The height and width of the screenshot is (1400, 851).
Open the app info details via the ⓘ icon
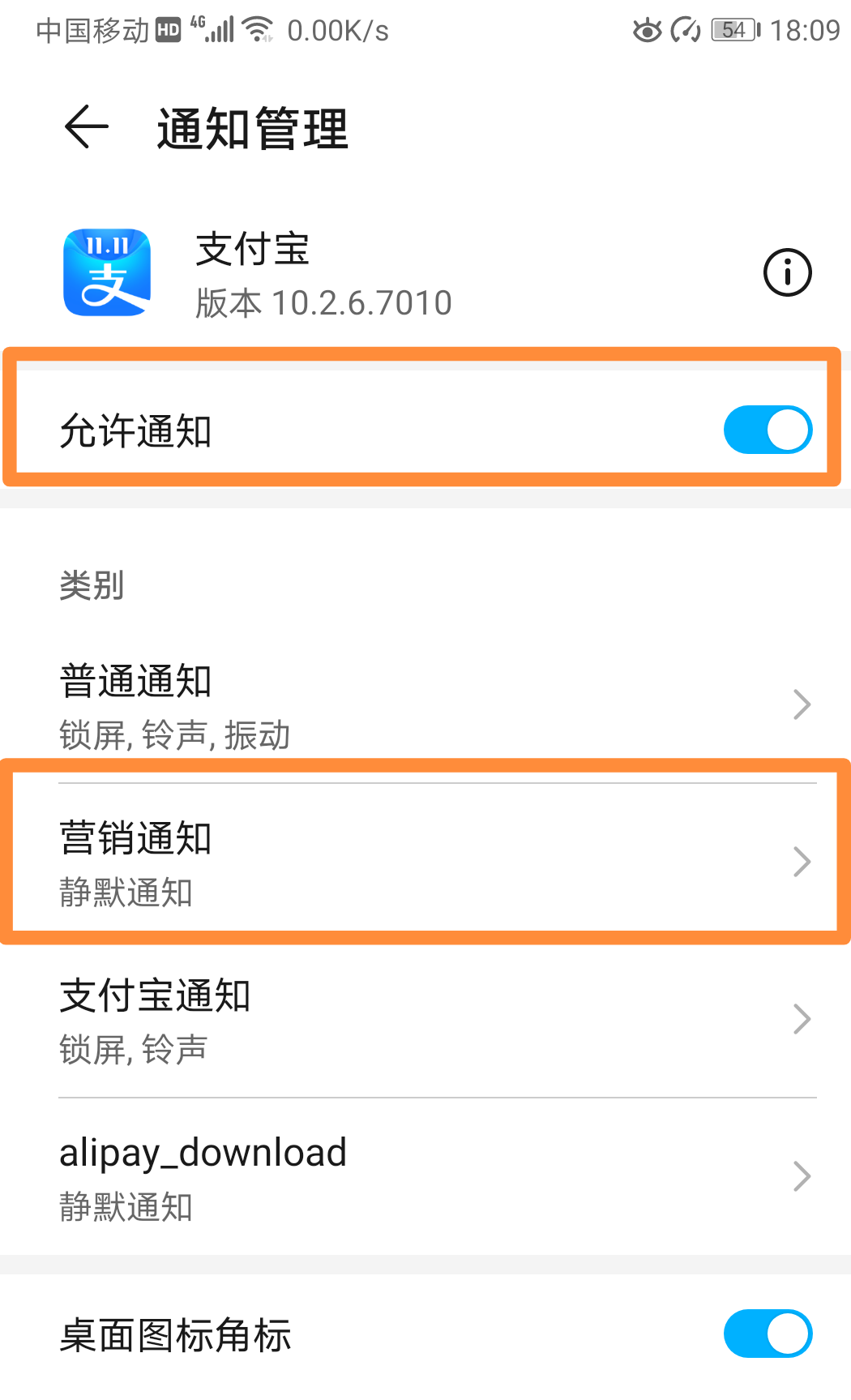point(786,272)
